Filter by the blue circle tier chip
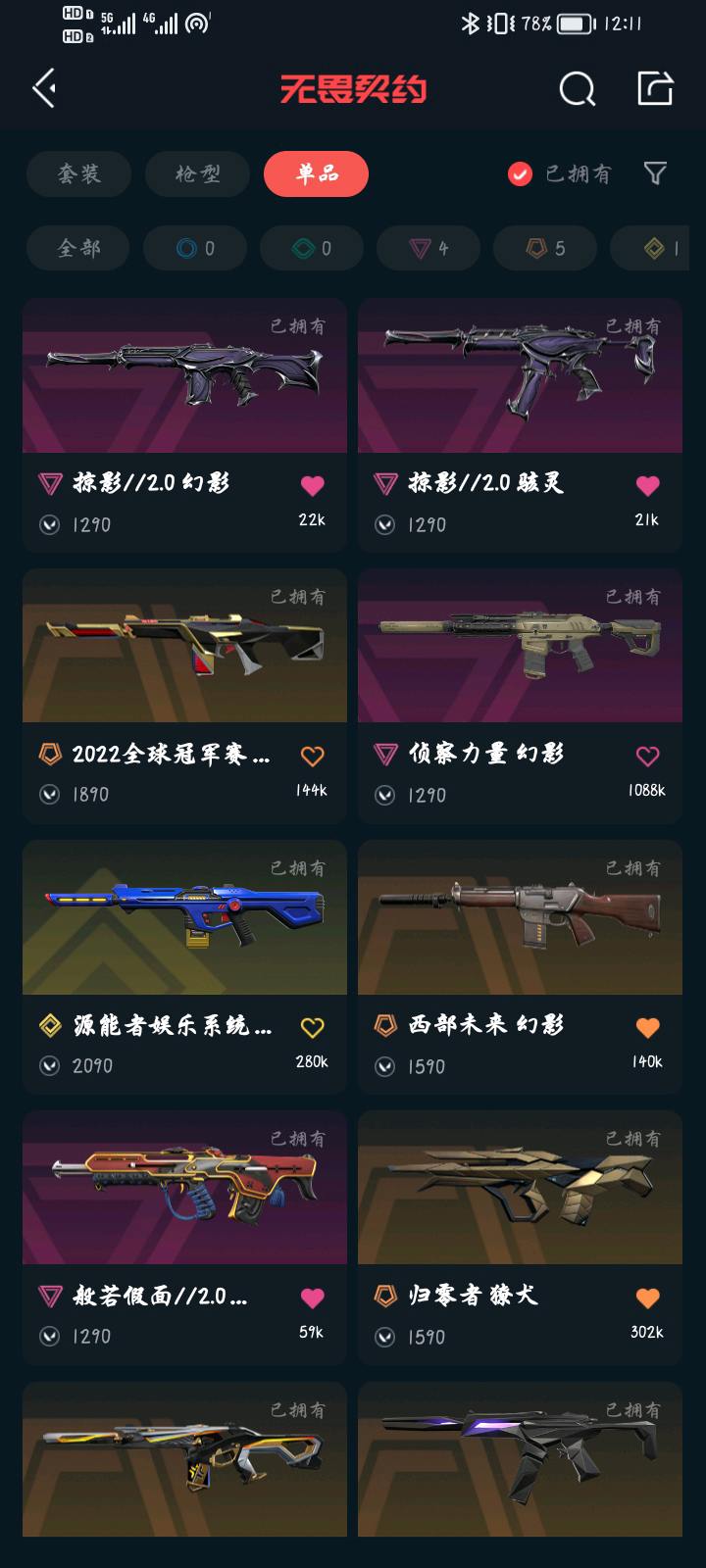This screenshot has width=706, height=1568. (195, 248)
